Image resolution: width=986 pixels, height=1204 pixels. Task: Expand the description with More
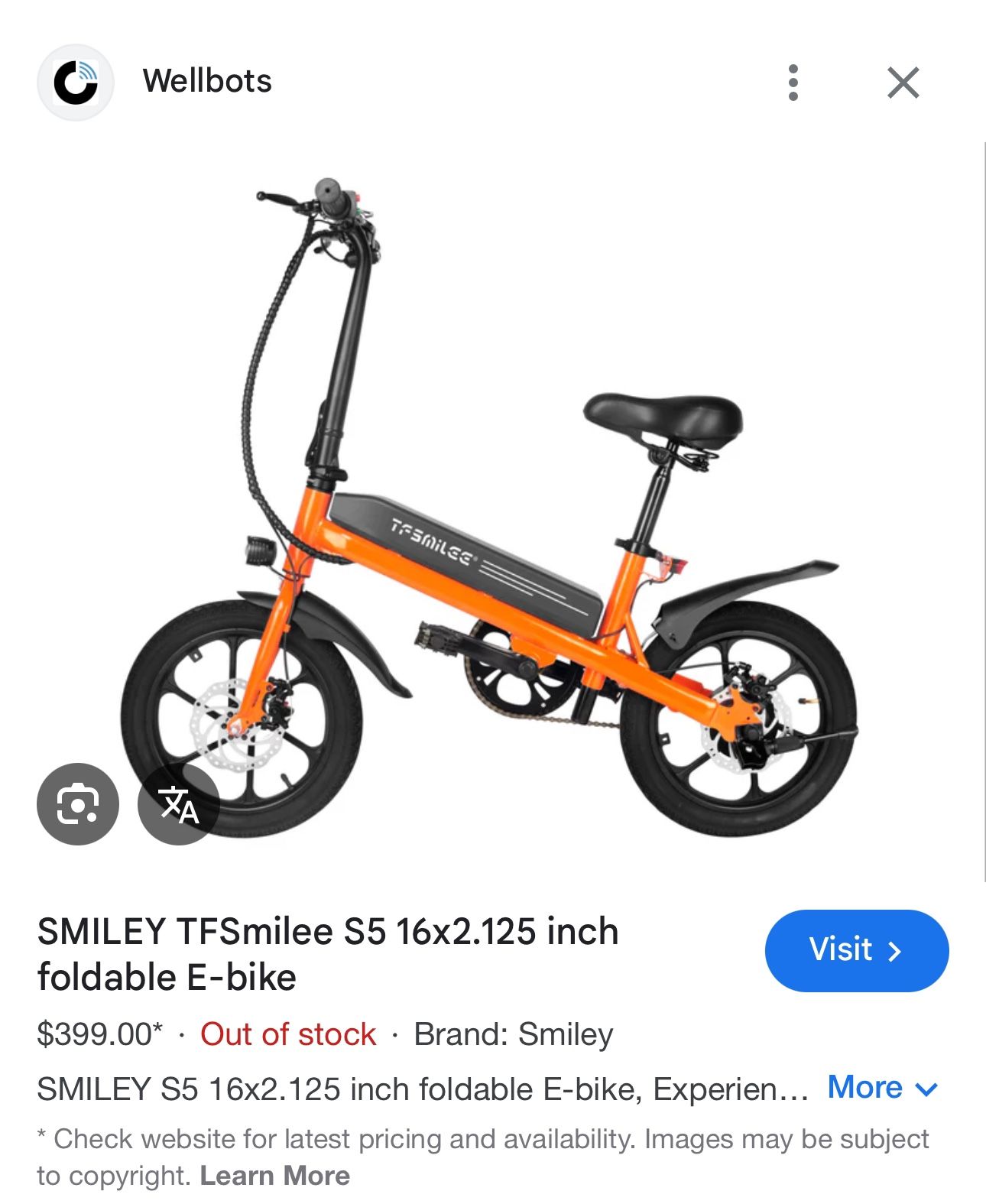click(882, 1088)
